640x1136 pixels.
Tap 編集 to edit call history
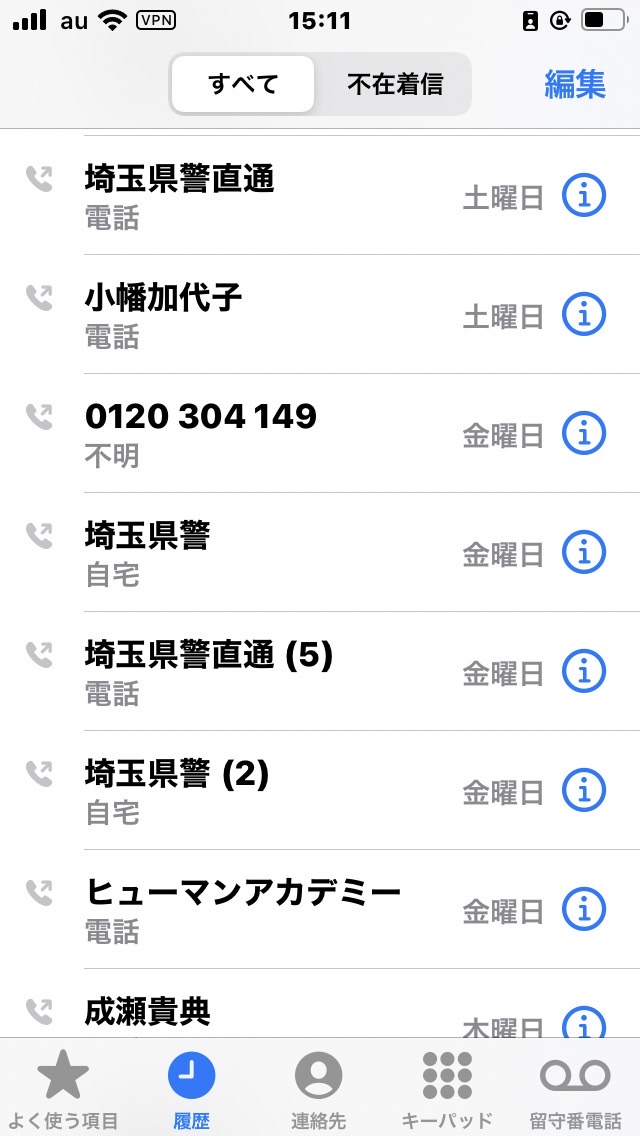pyautogui.click(x=575, y=84)
